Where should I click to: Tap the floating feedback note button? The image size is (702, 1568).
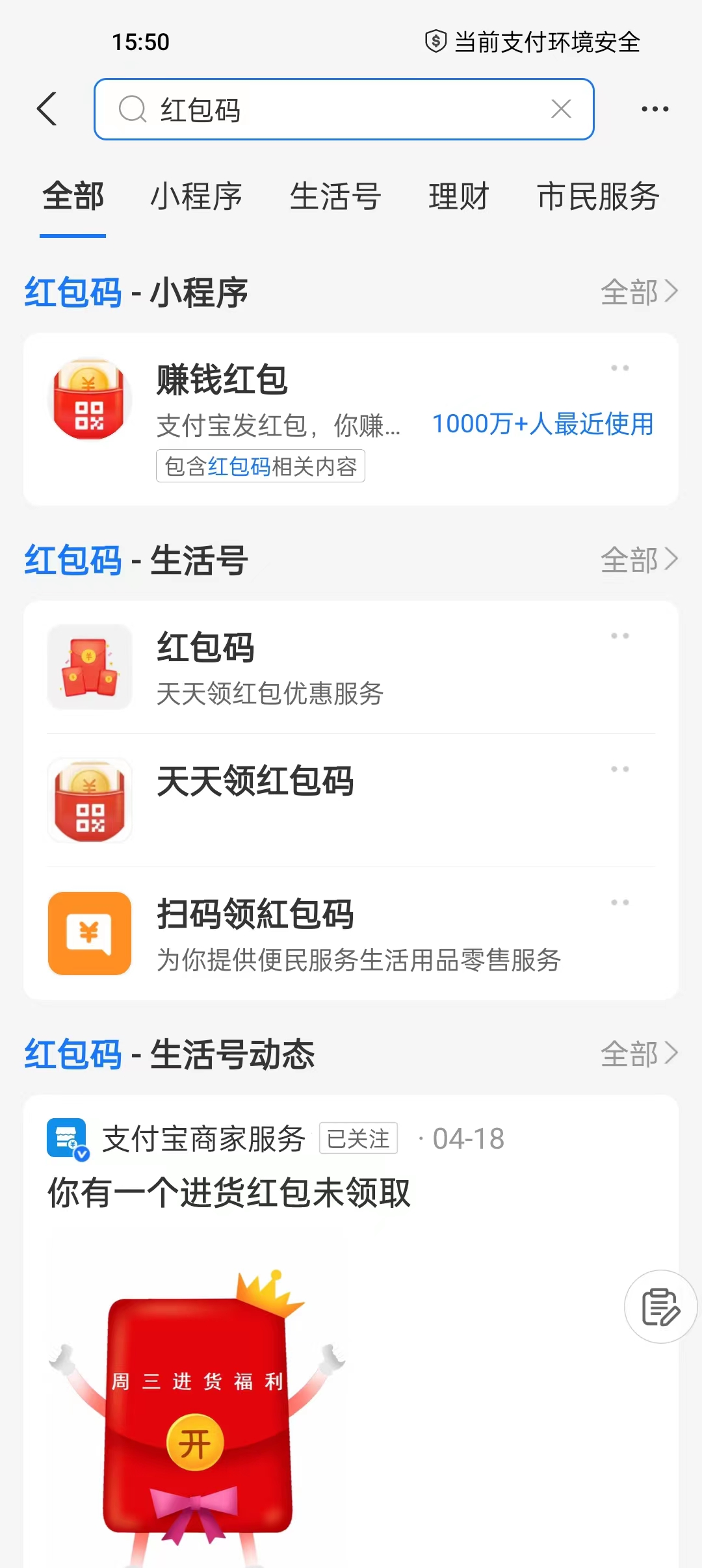coord(660,1306)
